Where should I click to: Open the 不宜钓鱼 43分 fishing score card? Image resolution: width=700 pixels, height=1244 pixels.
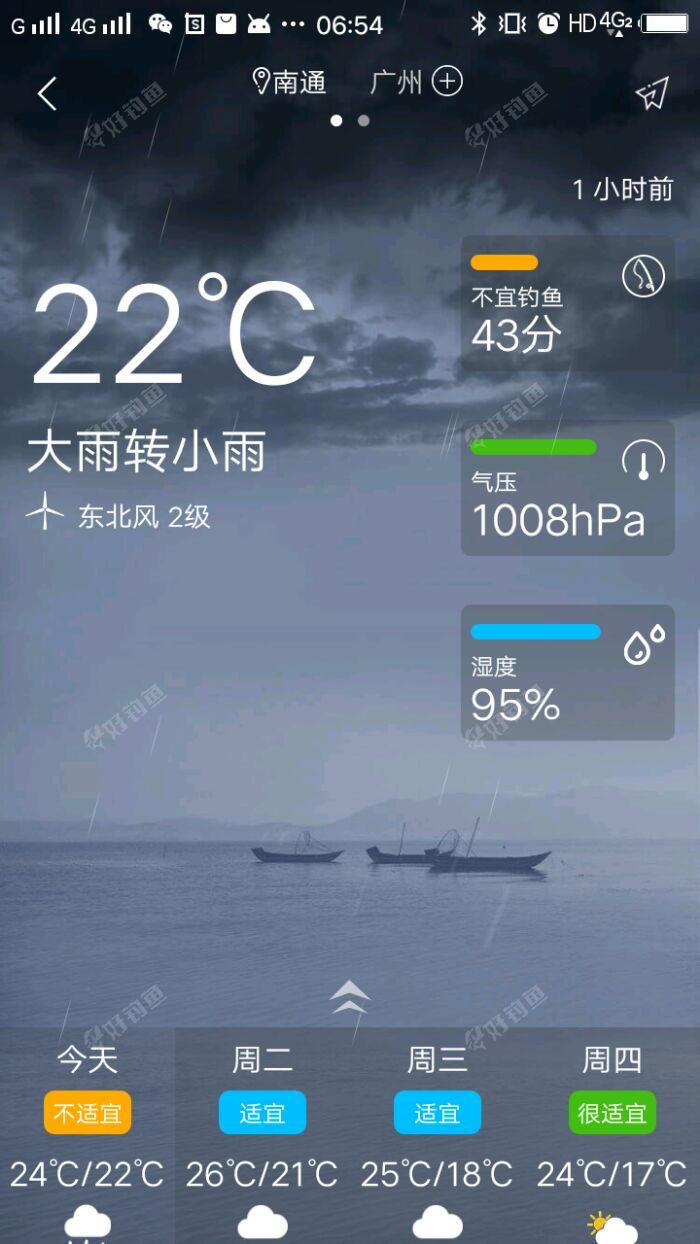567,304
